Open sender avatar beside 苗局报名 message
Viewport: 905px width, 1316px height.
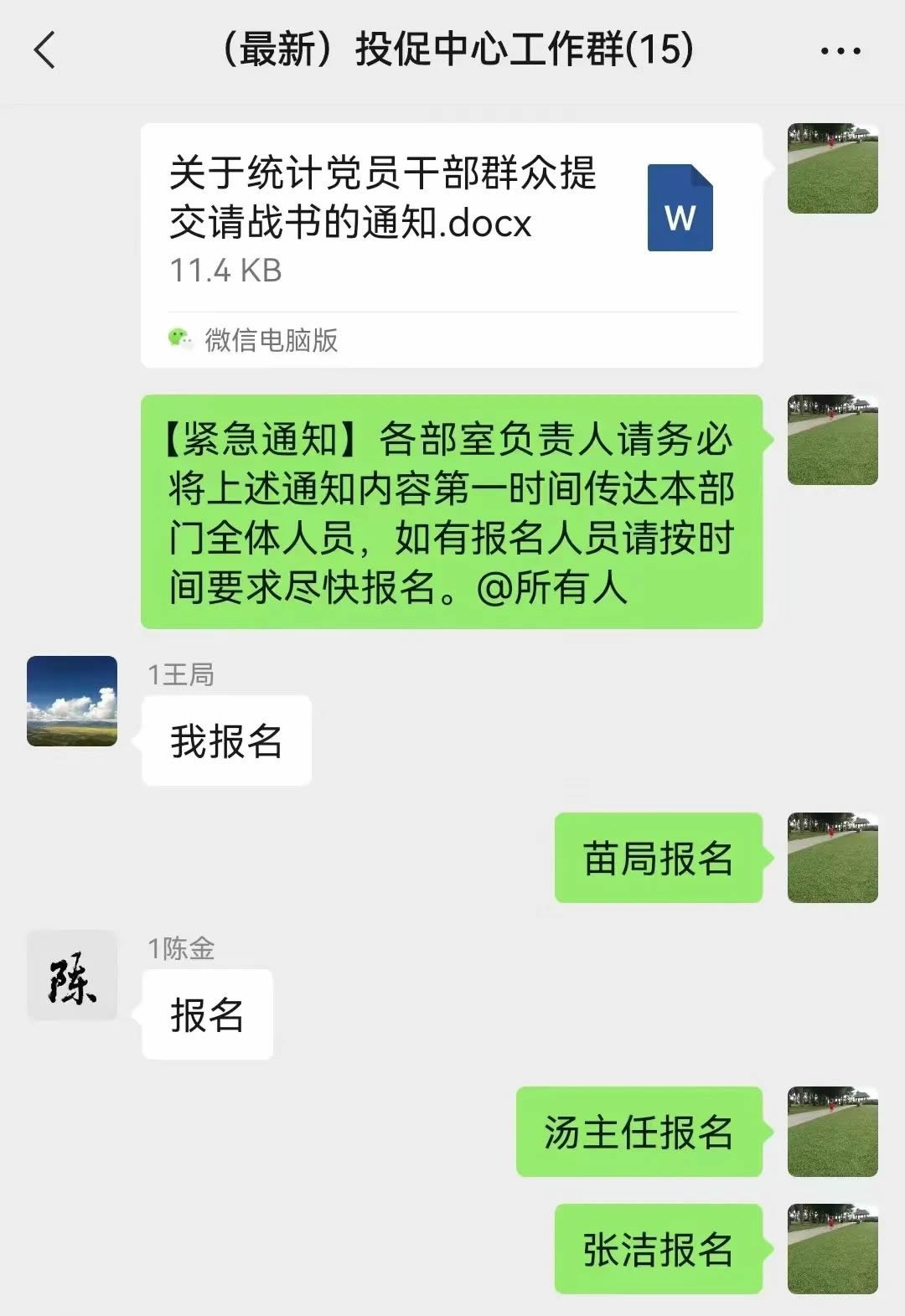(x=832, y=857)
